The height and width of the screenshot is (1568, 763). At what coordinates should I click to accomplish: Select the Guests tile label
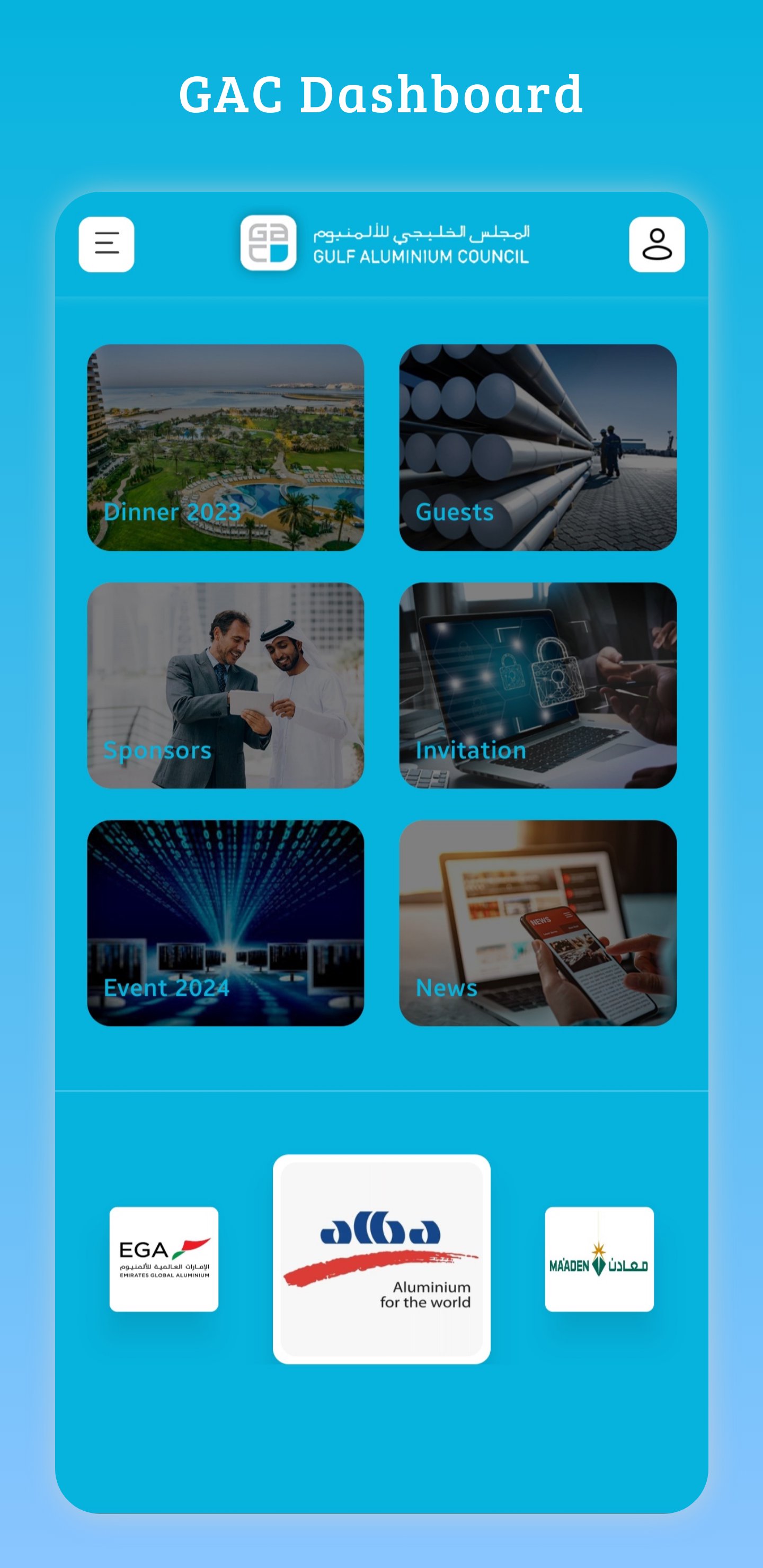click(x=455, y=513)
